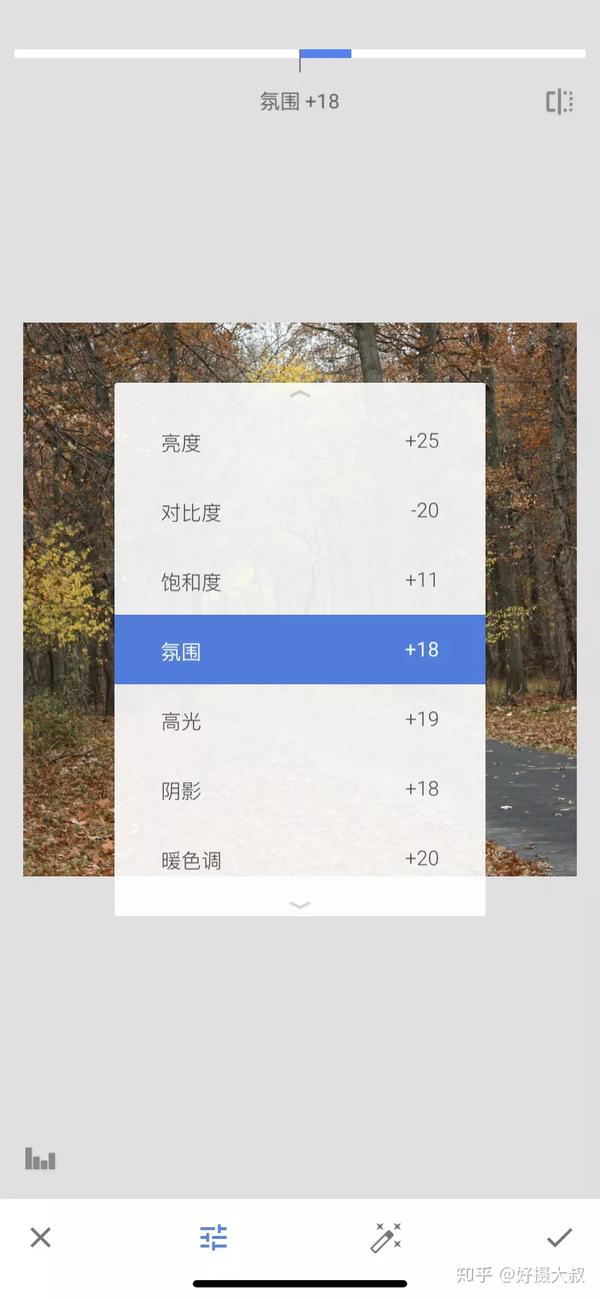This screenshot has width=600, height=1299.
Task: Tap the 氛围 intensity slider bar
Action: [300, 54]
